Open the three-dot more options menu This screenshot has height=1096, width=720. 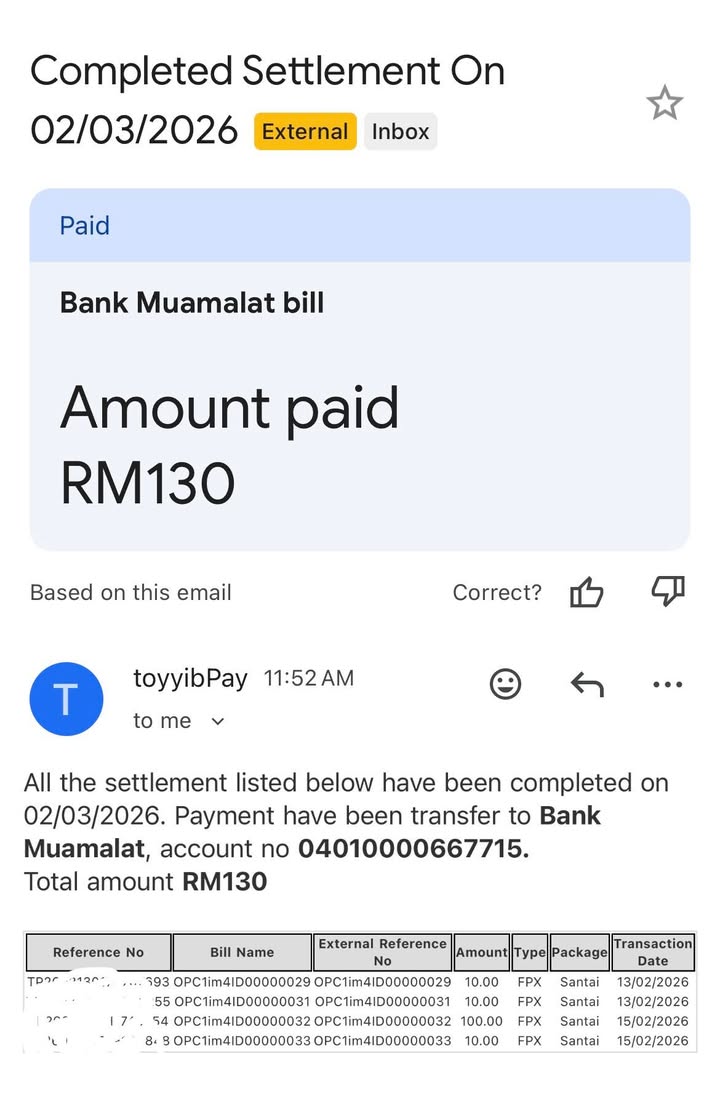666,684
